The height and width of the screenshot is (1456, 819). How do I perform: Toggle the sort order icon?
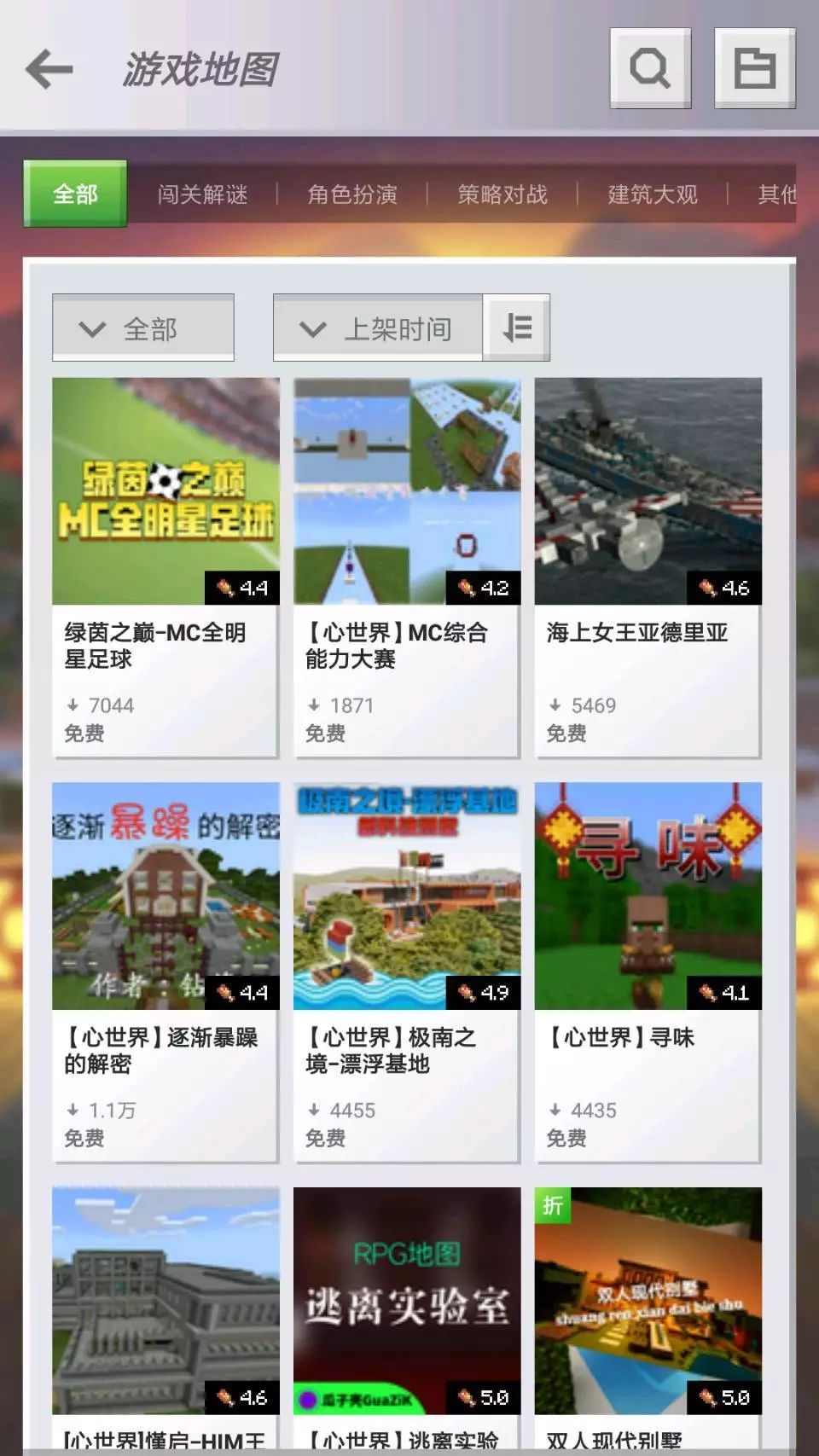click(516, 328)
